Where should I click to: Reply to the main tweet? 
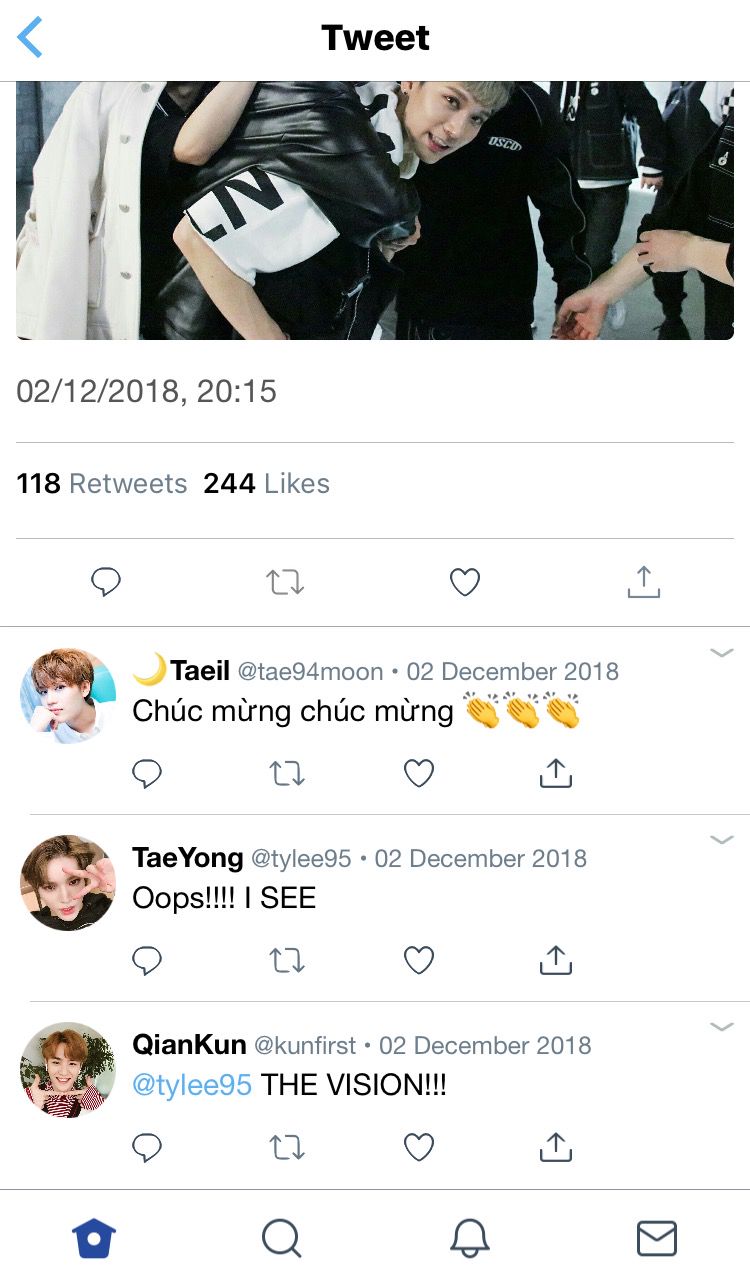click(x=106, y=582)
